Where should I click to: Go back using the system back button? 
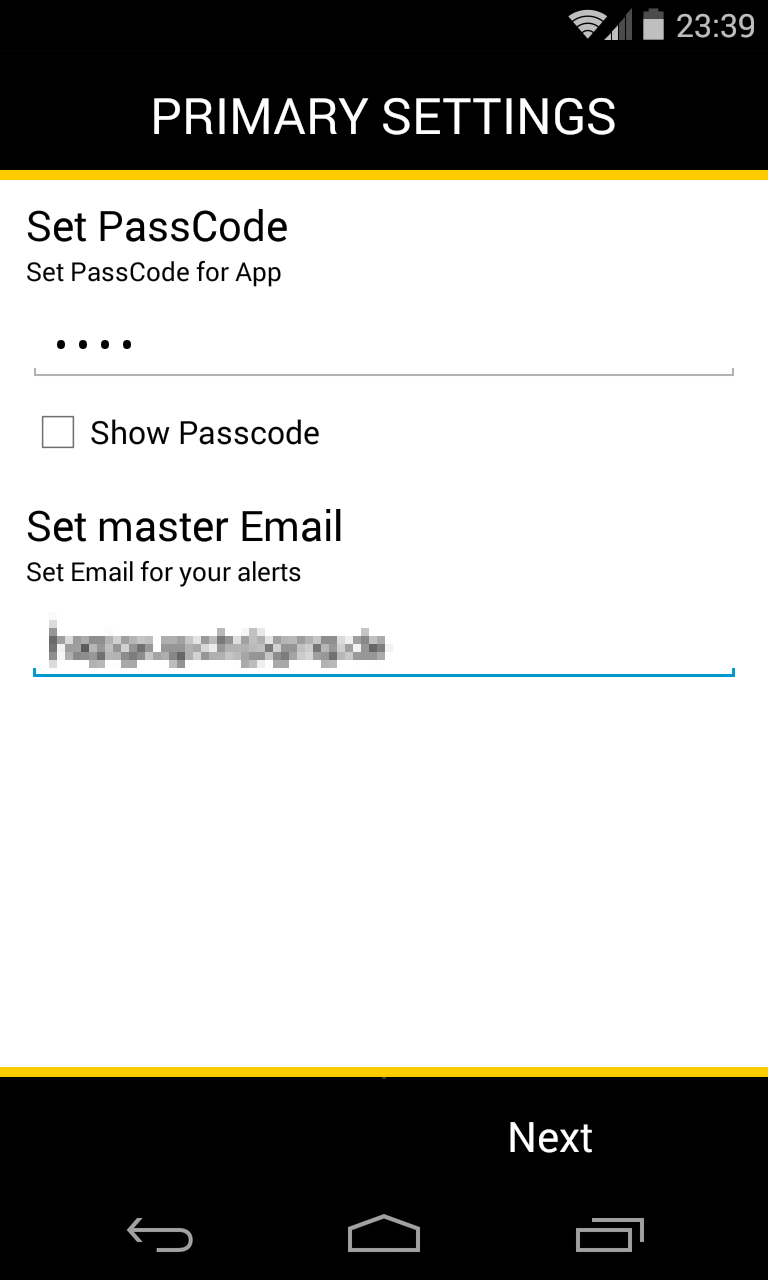(160, 1236)
